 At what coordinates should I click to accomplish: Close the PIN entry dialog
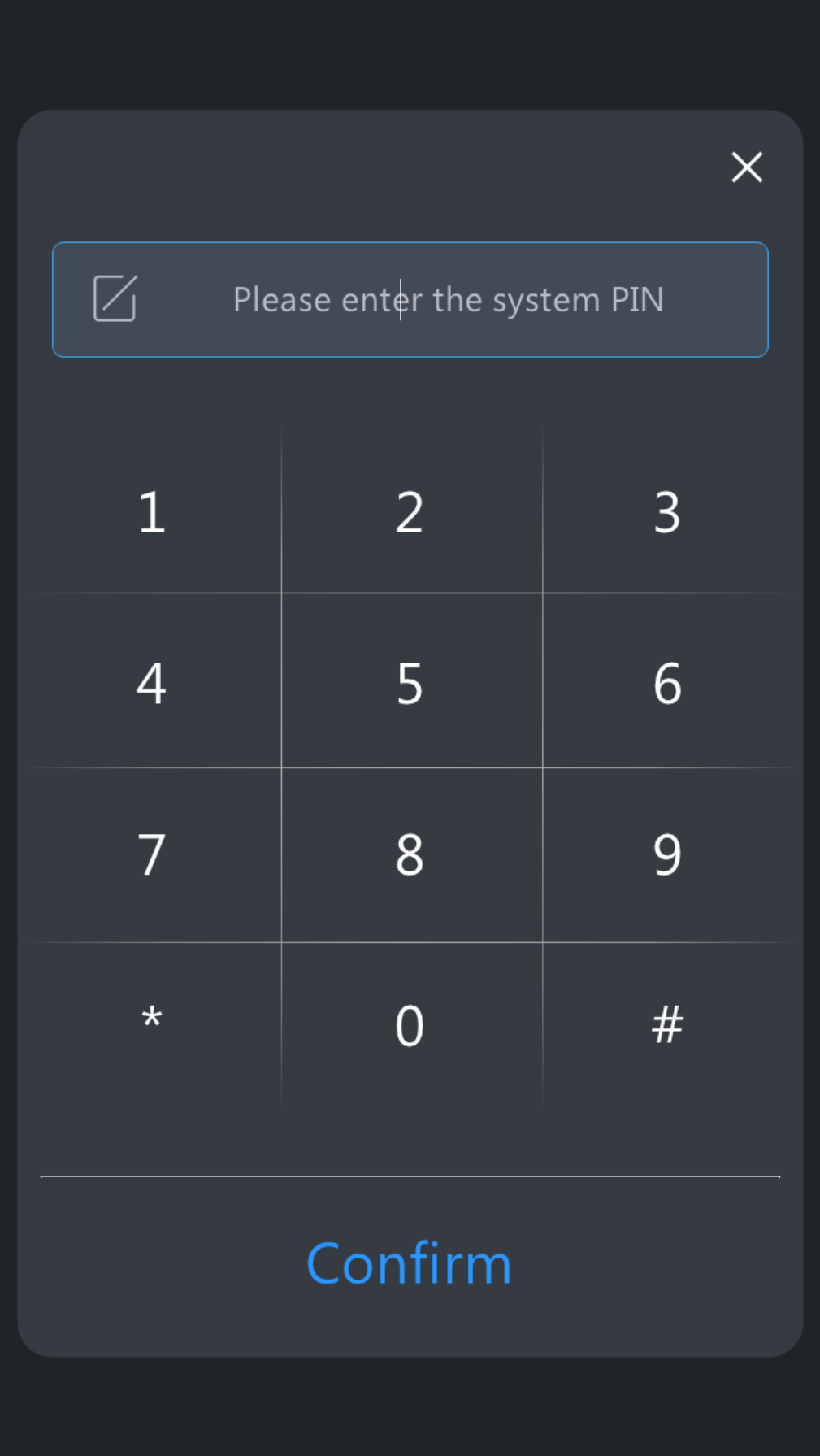tap(747, 167)
